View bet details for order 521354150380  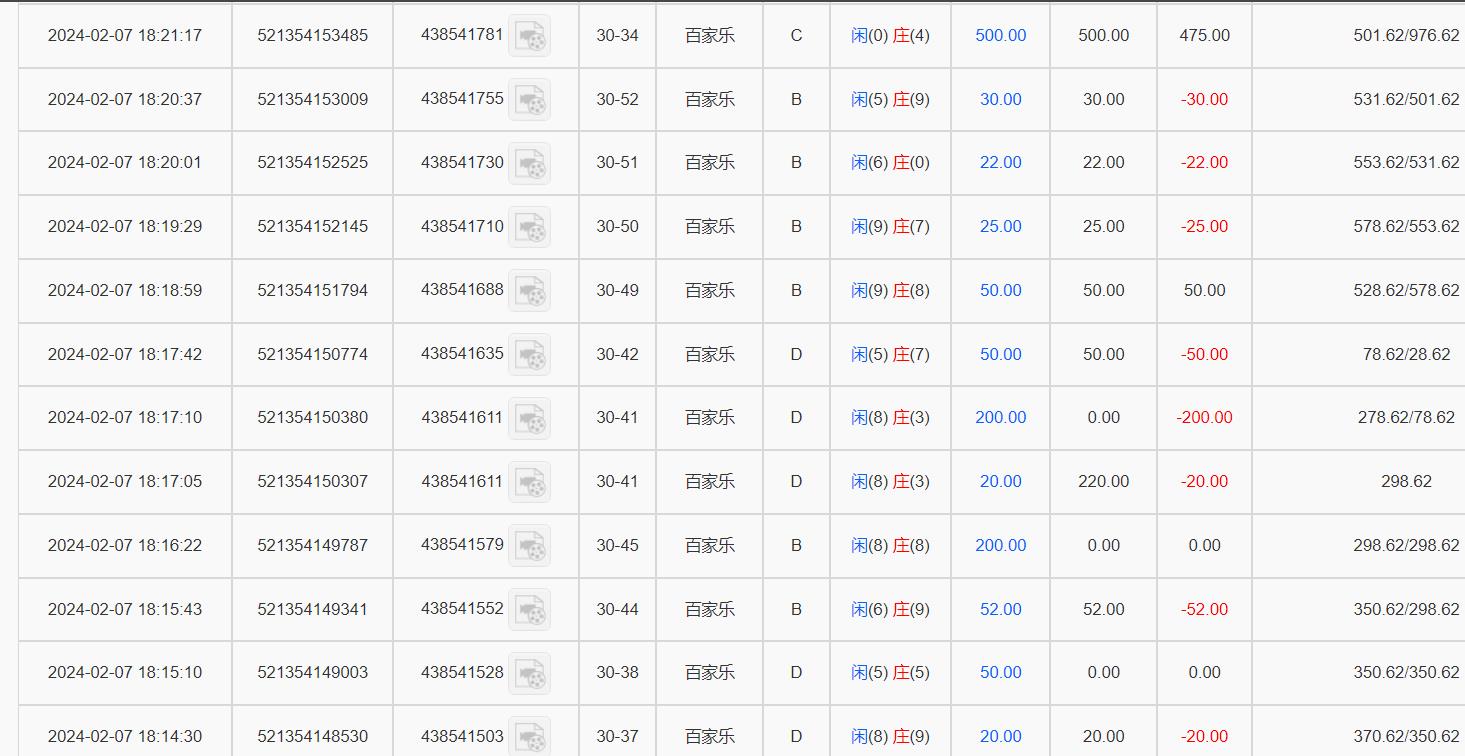pyautogui.click(x=1000, y=417)
